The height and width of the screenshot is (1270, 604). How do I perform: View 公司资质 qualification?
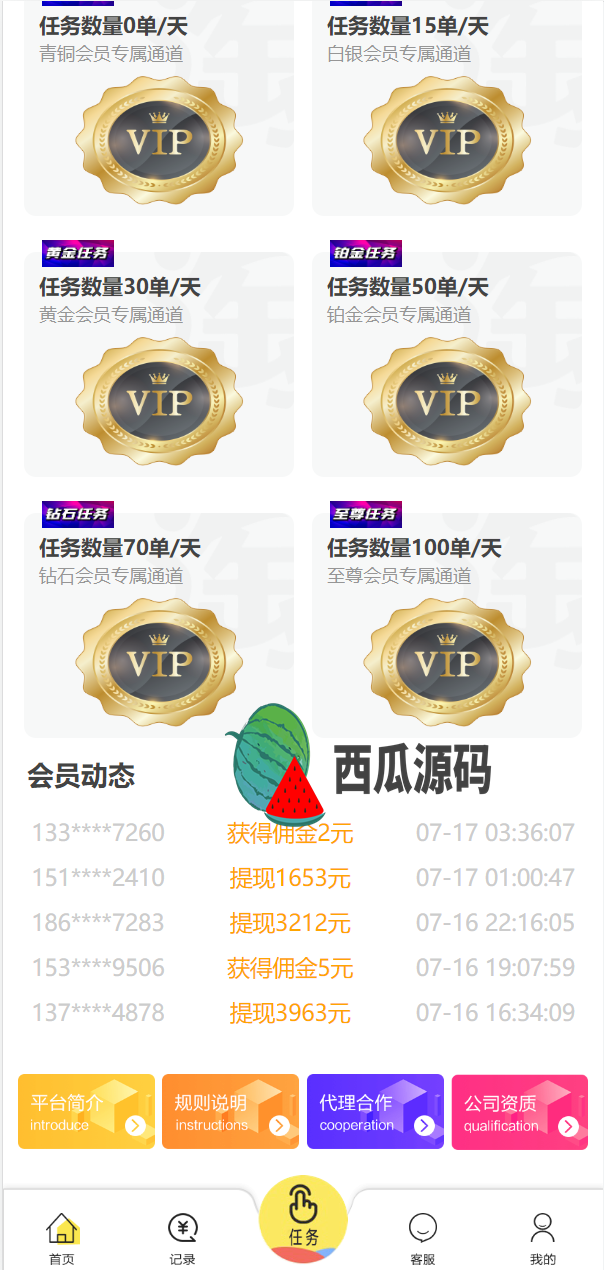519,1112
